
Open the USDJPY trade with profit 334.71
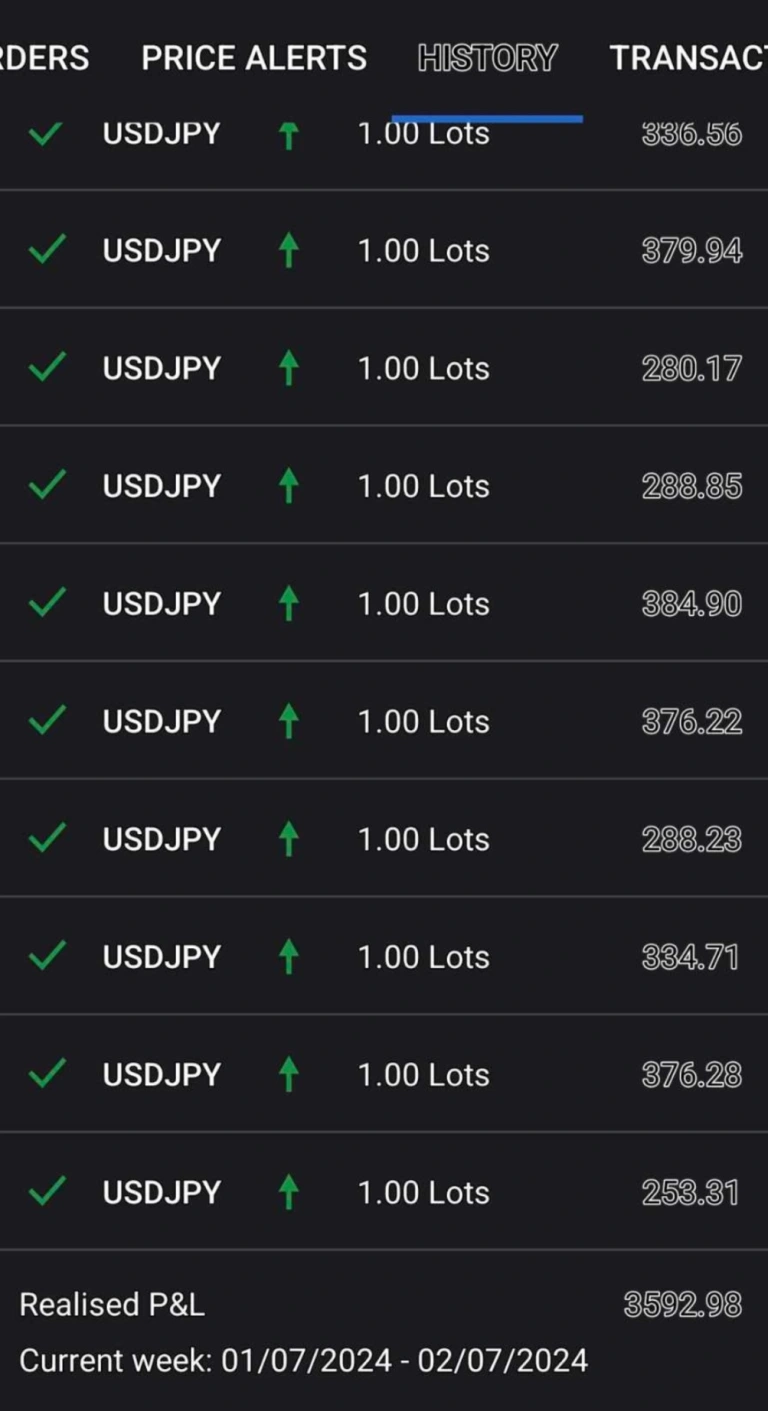pyautogui.click(x=384, y=957)
